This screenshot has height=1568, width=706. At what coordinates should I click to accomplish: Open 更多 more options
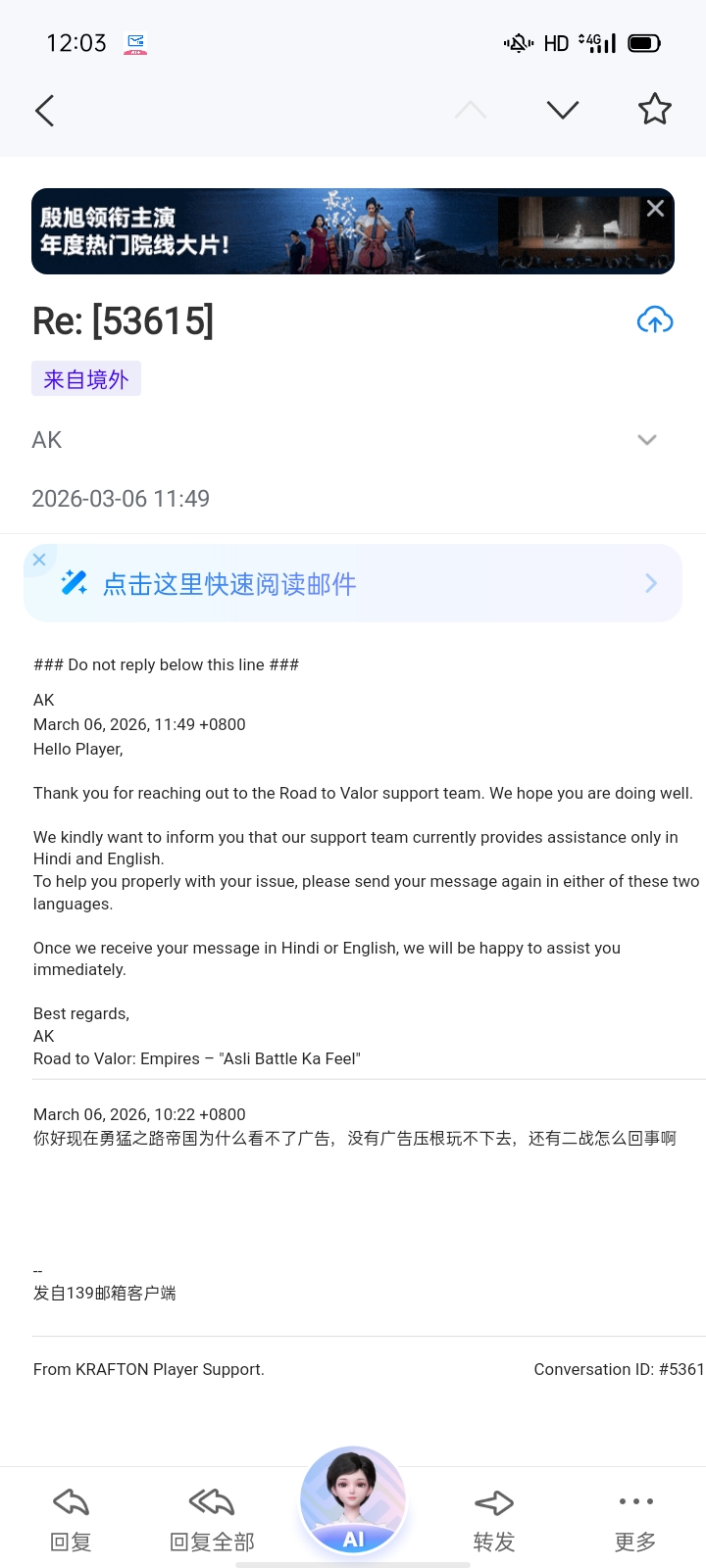pos(634,1520)
